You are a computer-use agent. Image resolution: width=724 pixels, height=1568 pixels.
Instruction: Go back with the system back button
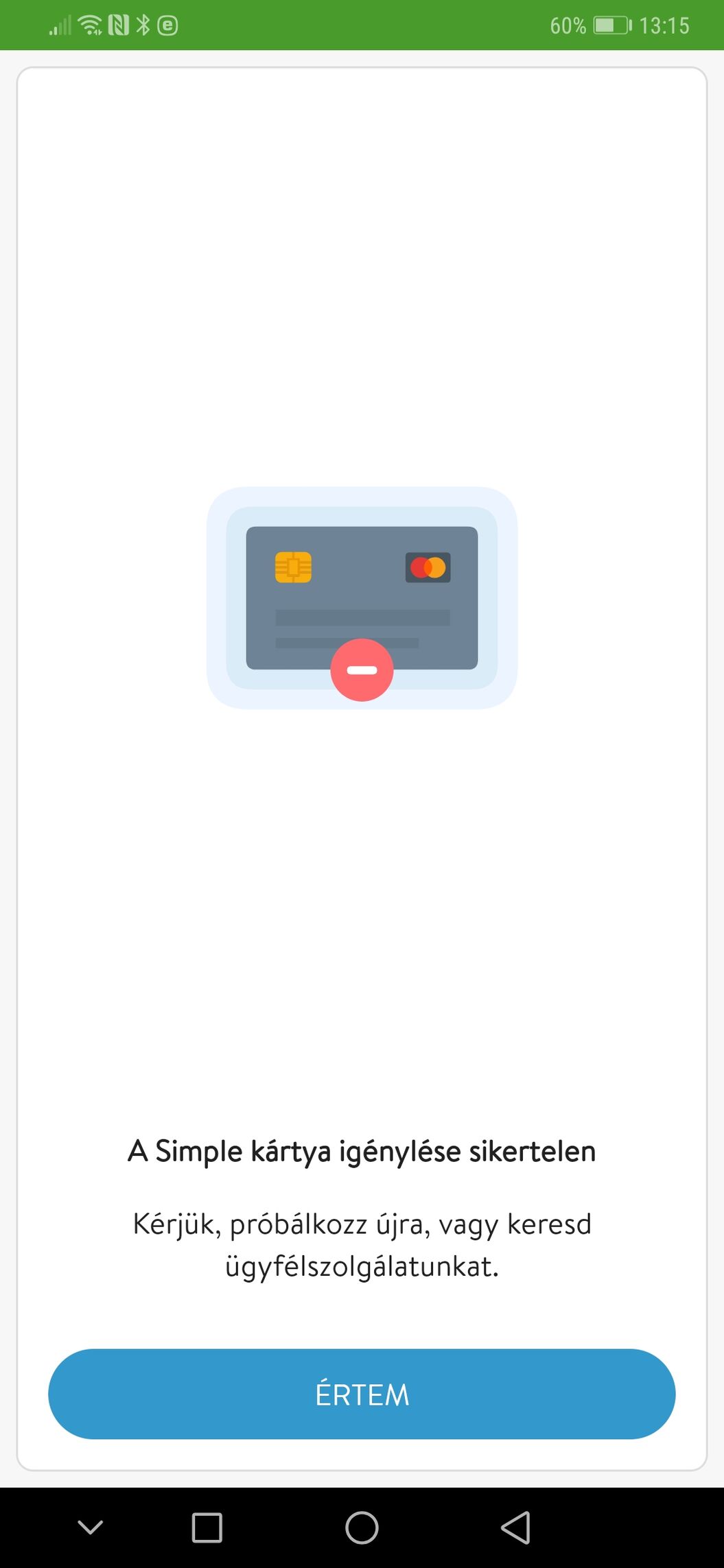(515, 1528)
